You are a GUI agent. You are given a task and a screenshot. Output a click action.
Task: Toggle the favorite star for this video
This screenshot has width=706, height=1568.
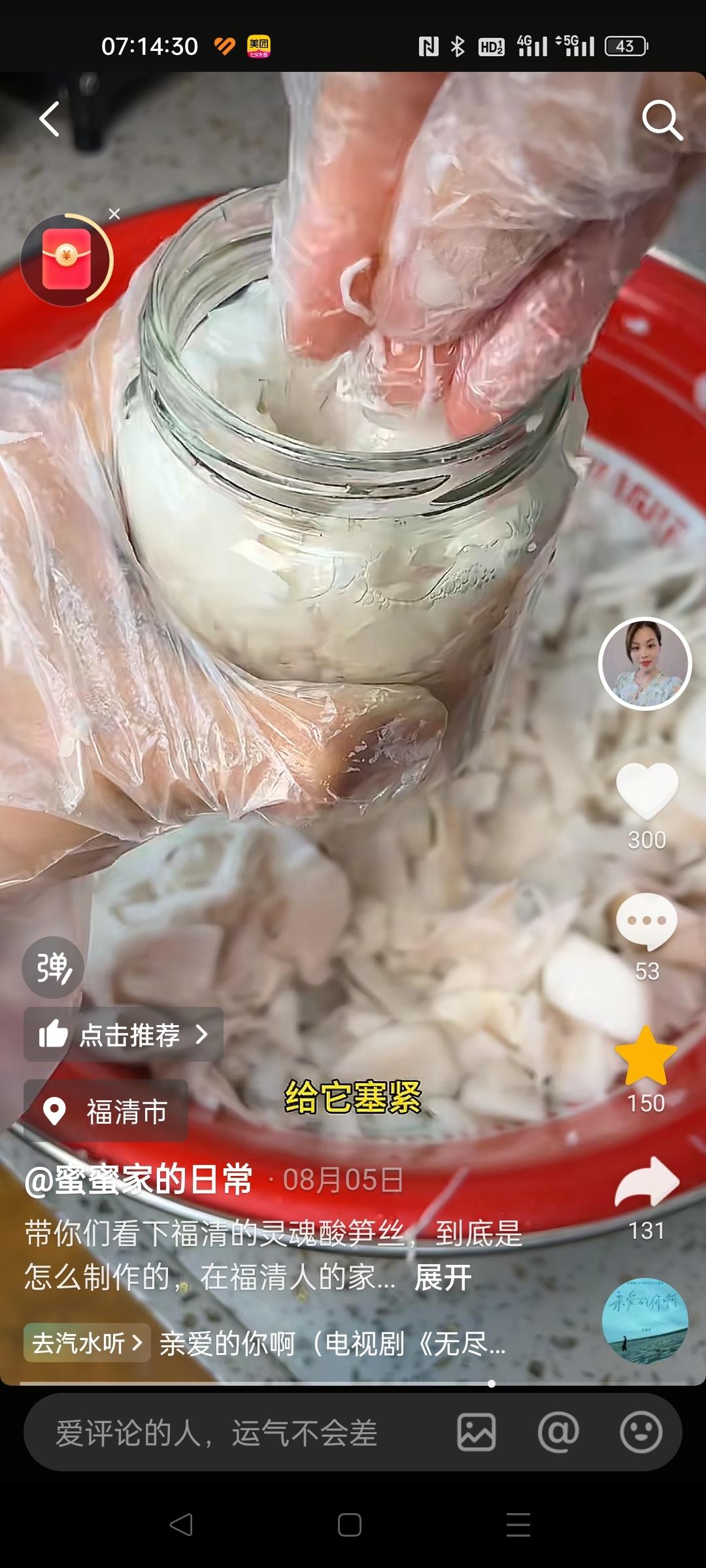pyautogui.click(x=646, y=1055)
